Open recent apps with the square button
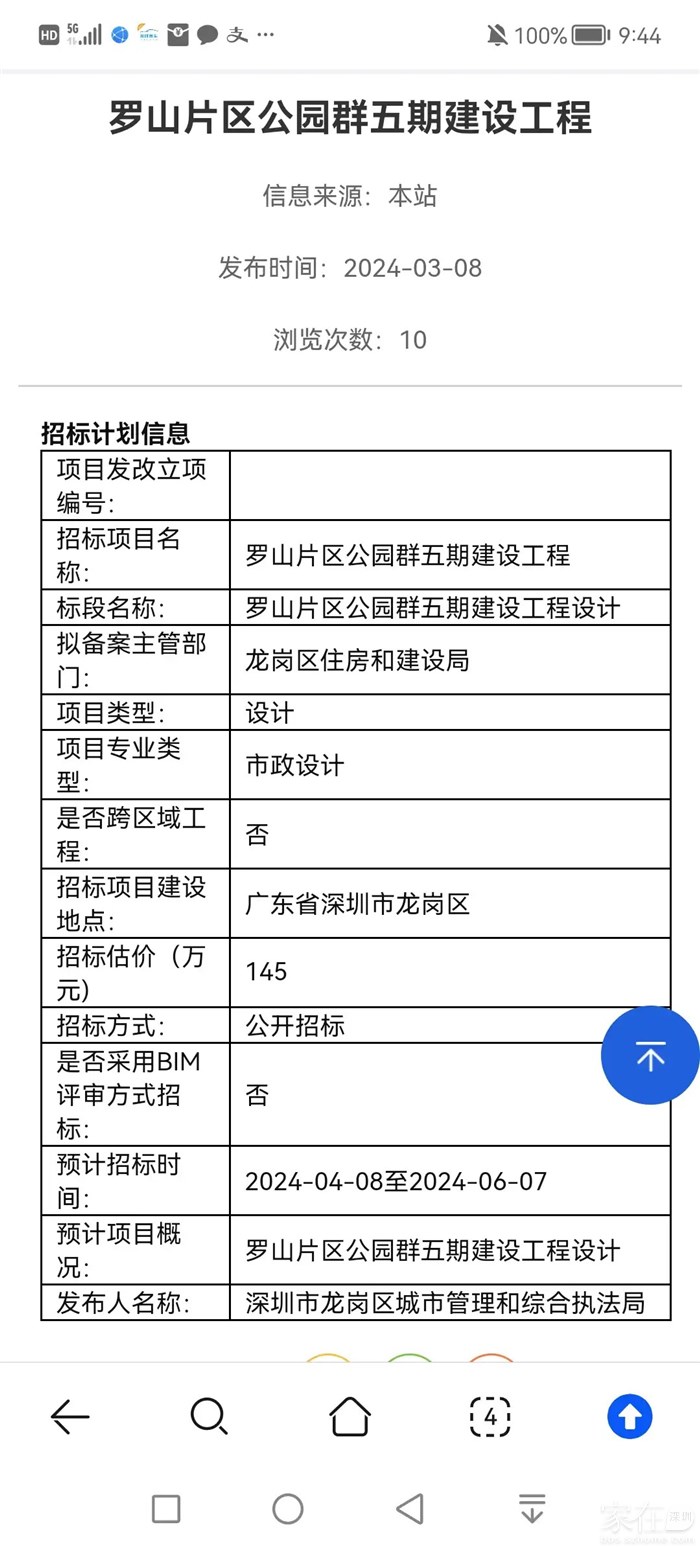The height and width of the screenshot is (1547, 700). [x=166, y=1508]
